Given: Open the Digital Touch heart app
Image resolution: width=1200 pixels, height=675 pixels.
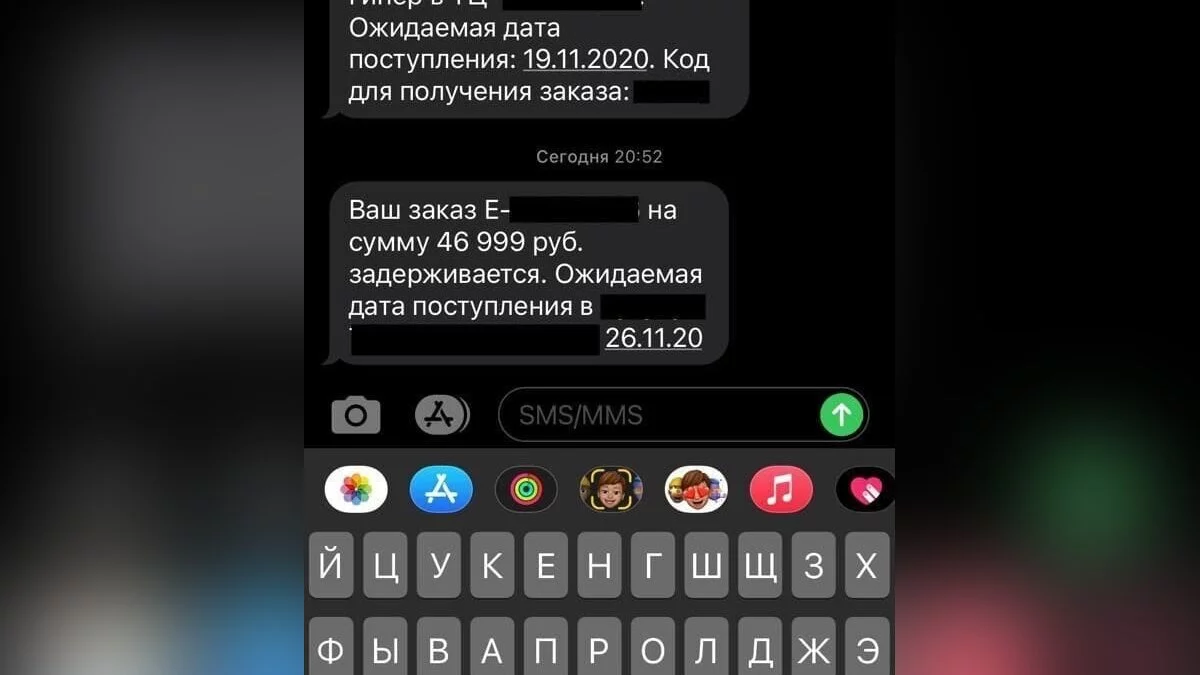Looking at the screenshot, I should pos(864,490).
